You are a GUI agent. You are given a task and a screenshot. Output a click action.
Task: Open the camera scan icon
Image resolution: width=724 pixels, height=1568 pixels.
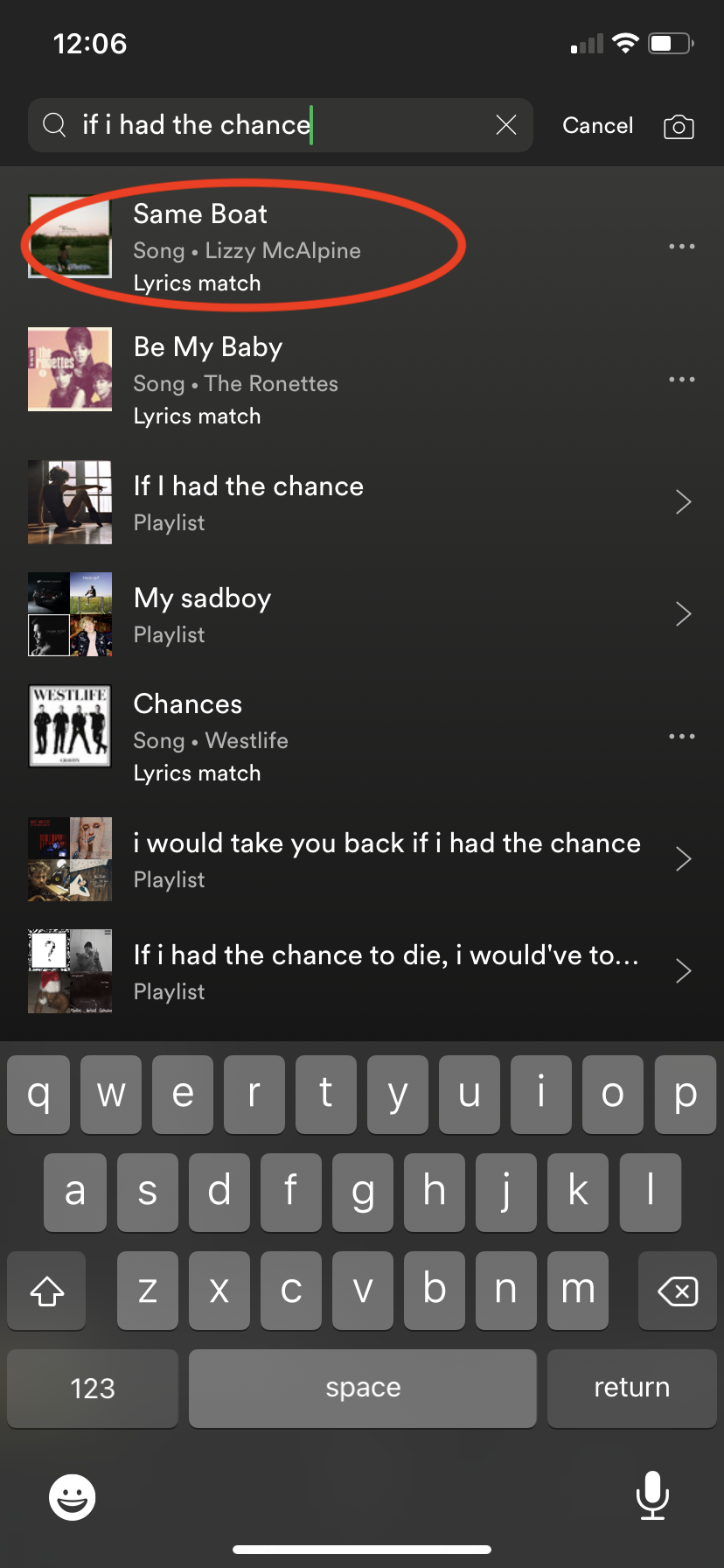pyautogui.click(x=679, y=127)
